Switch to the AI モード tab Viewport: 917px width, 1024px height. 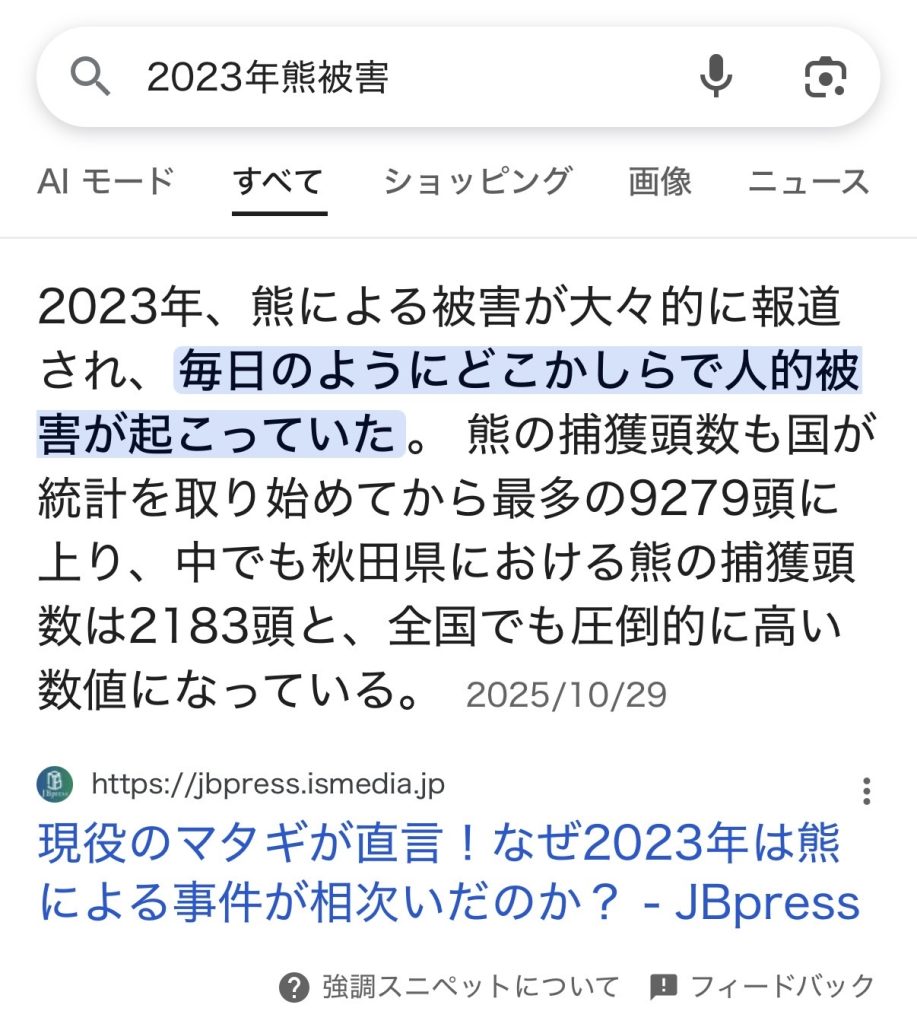tap(105, 182)
